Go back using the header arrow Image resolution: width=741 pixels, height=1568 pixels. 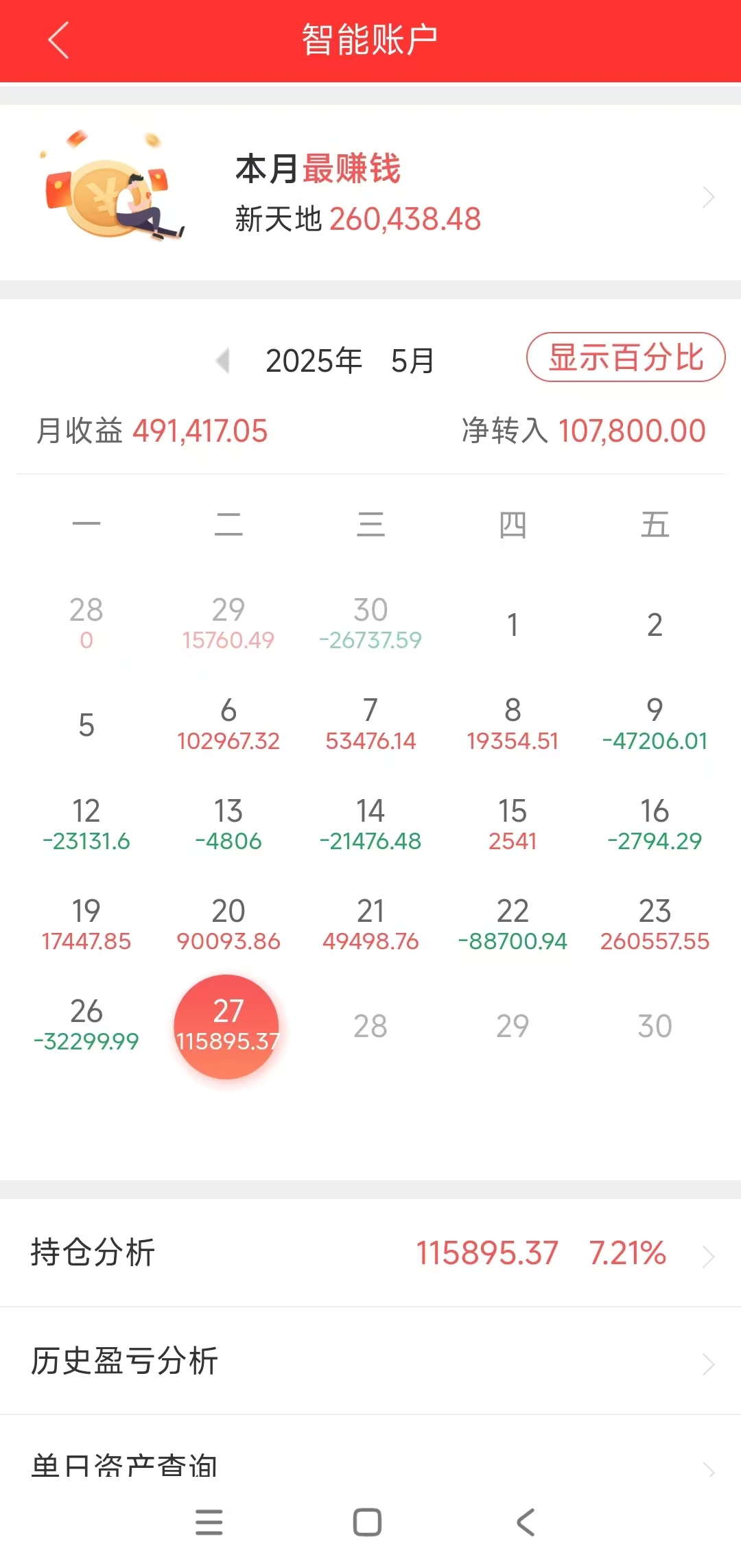pyautogui.click(x=59, y=40)
